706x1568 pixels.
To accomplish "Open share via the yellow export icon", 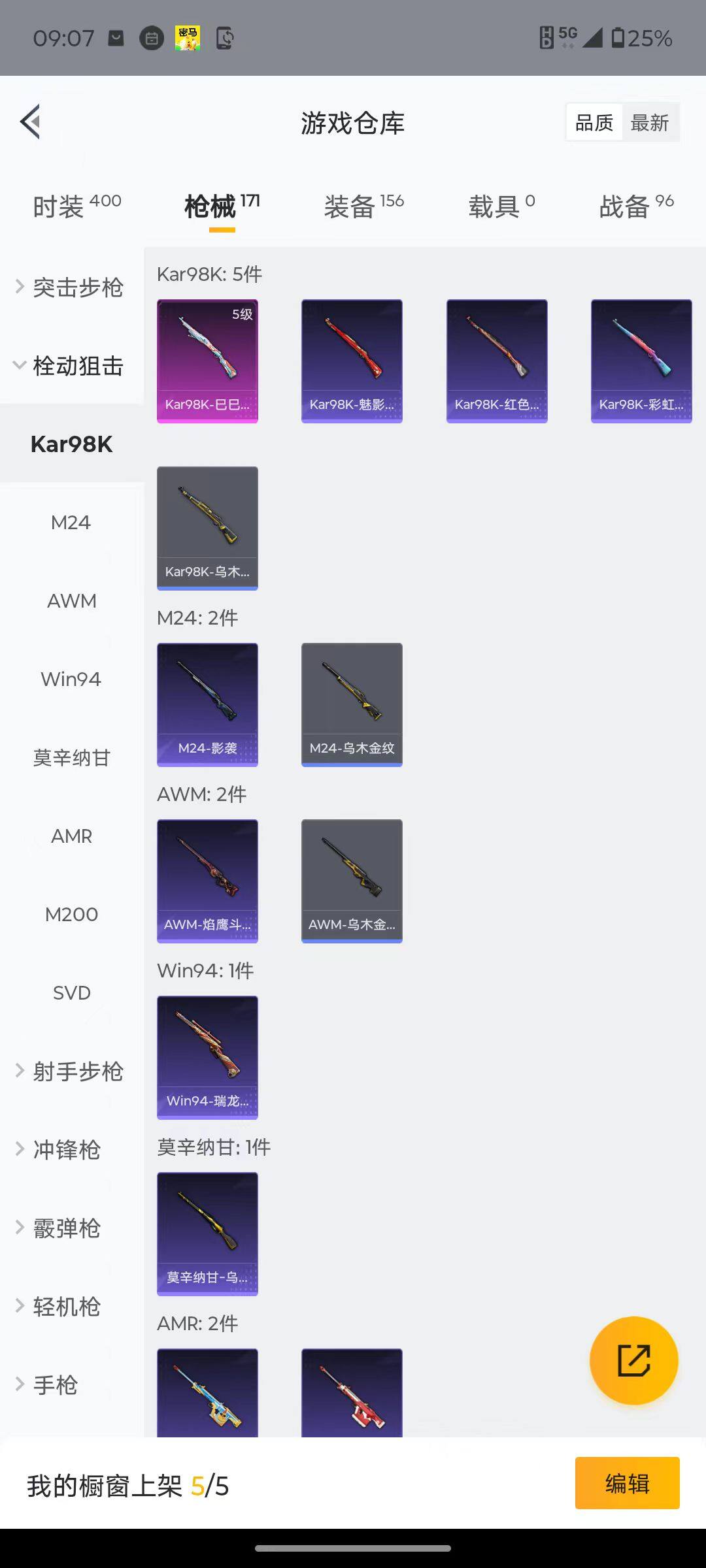I will 633,1359.
